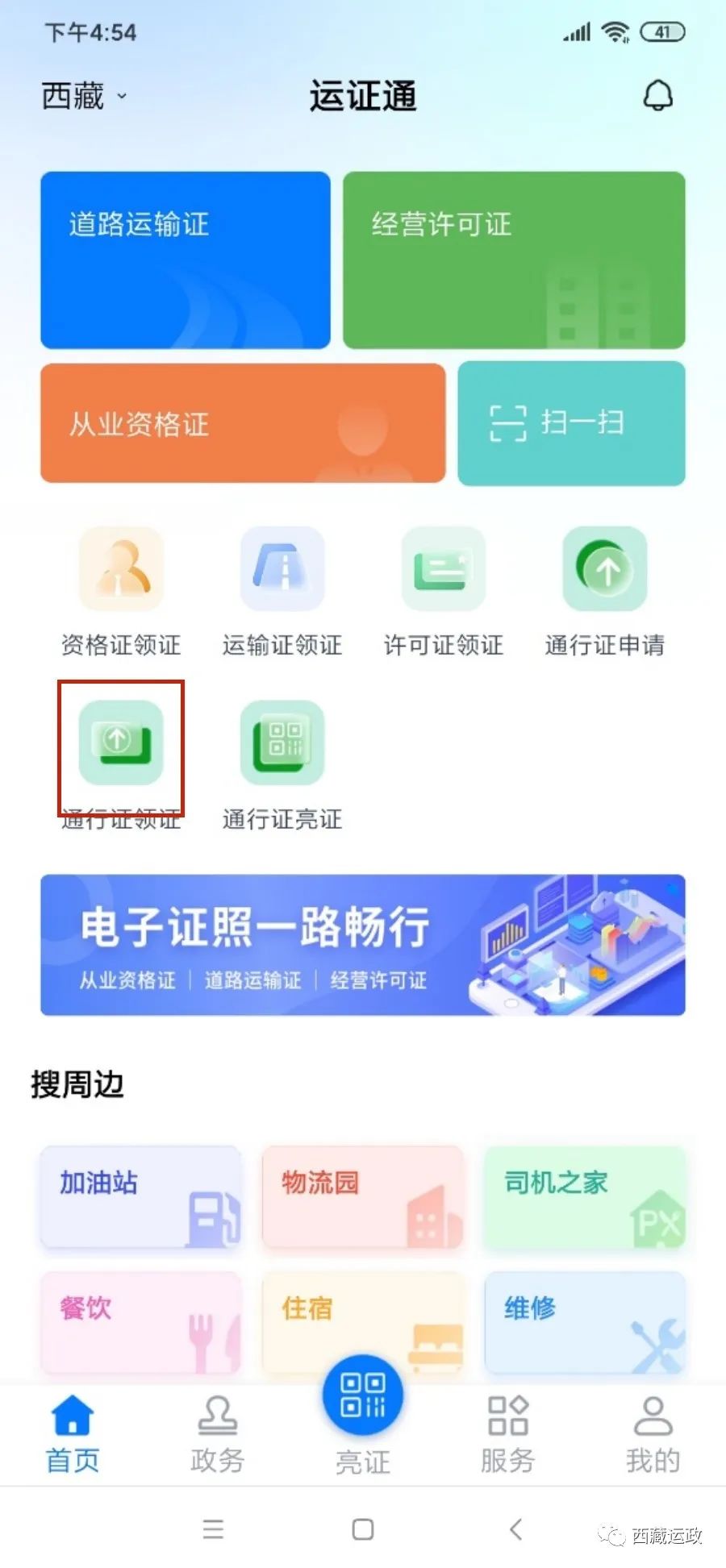Expand the 西藏 region dropdown
The width and height of the screenshot is (726, 1568).
84,96
